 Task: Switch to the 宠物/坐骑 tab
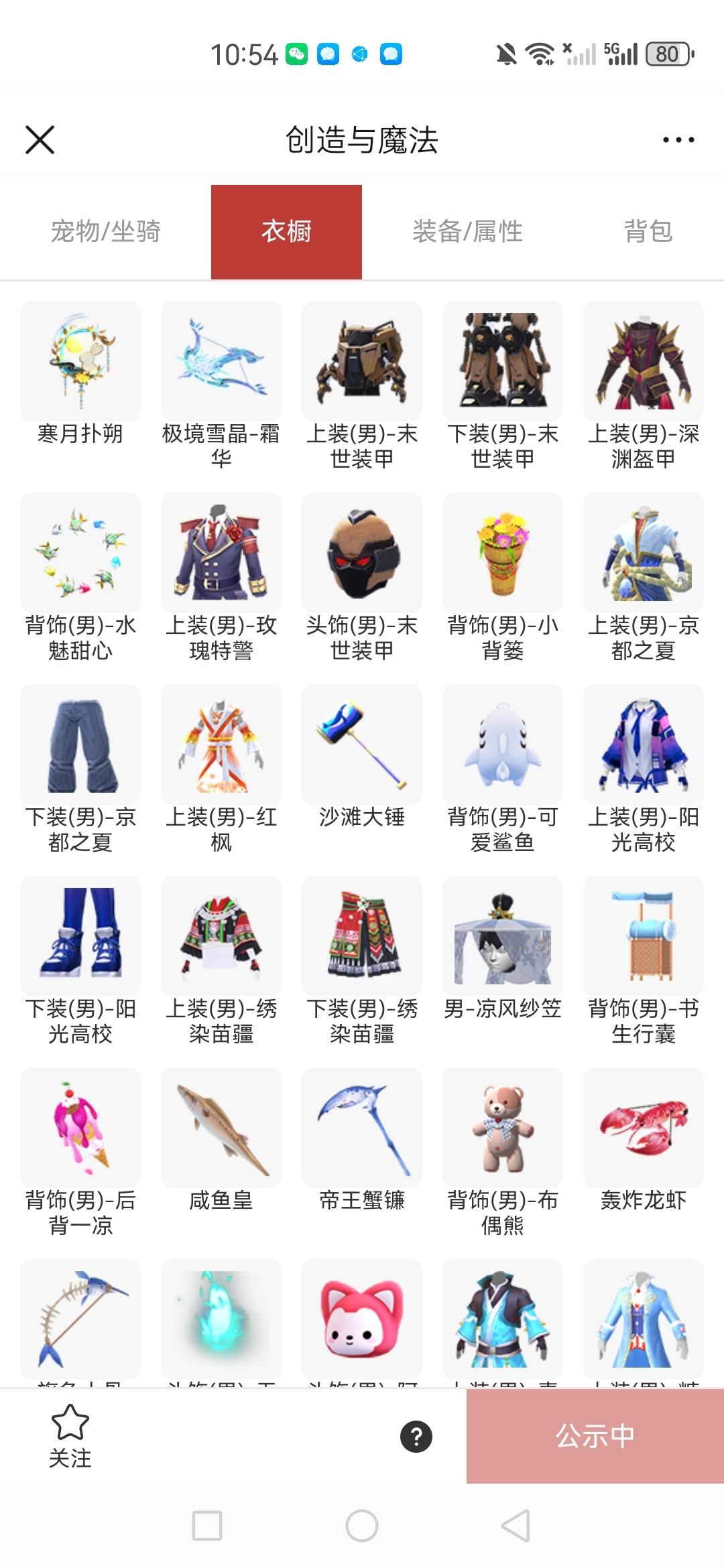pos(107,231)
